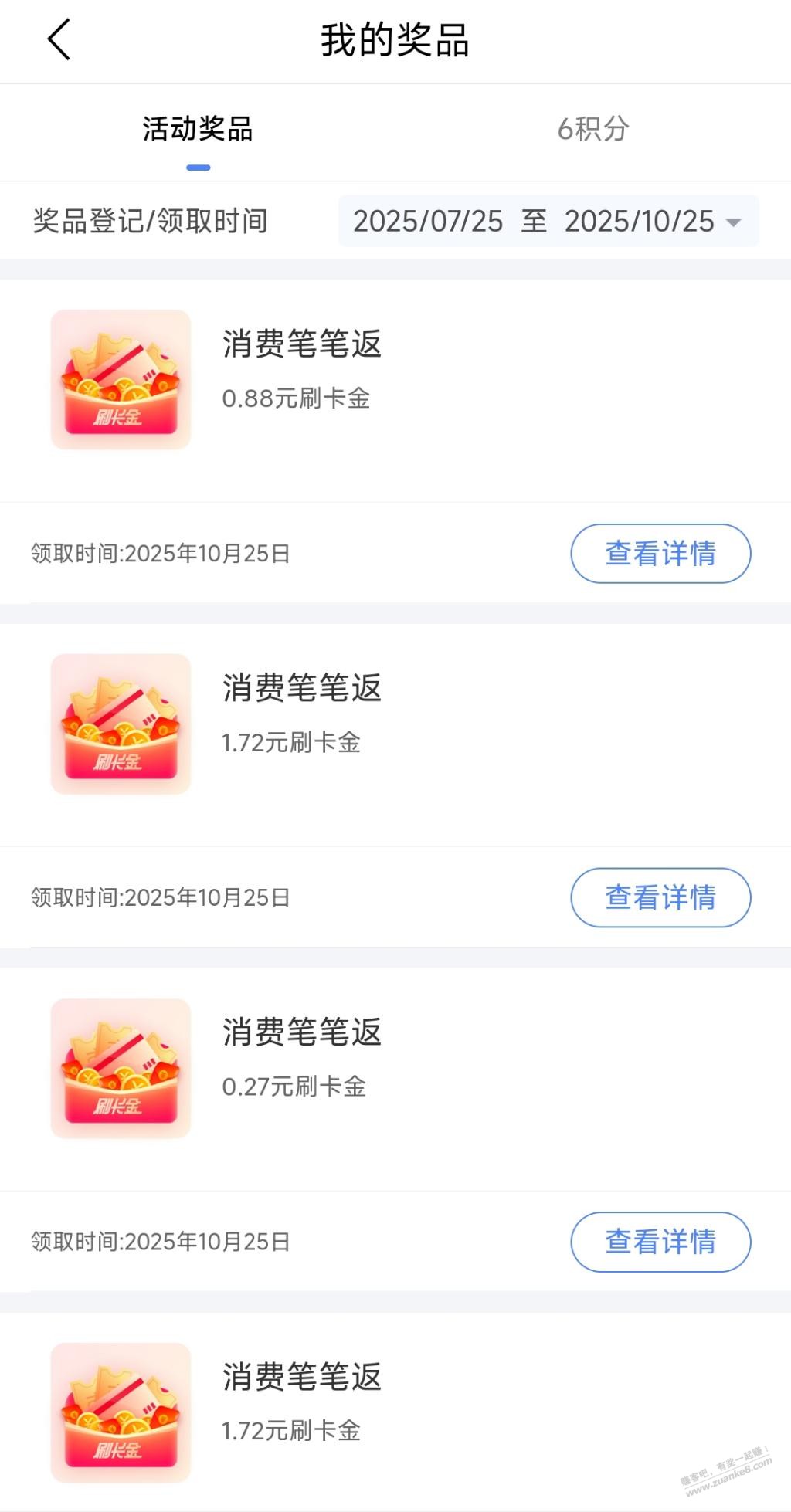Switch to the 活动奖品 tab

click(198, 130)
